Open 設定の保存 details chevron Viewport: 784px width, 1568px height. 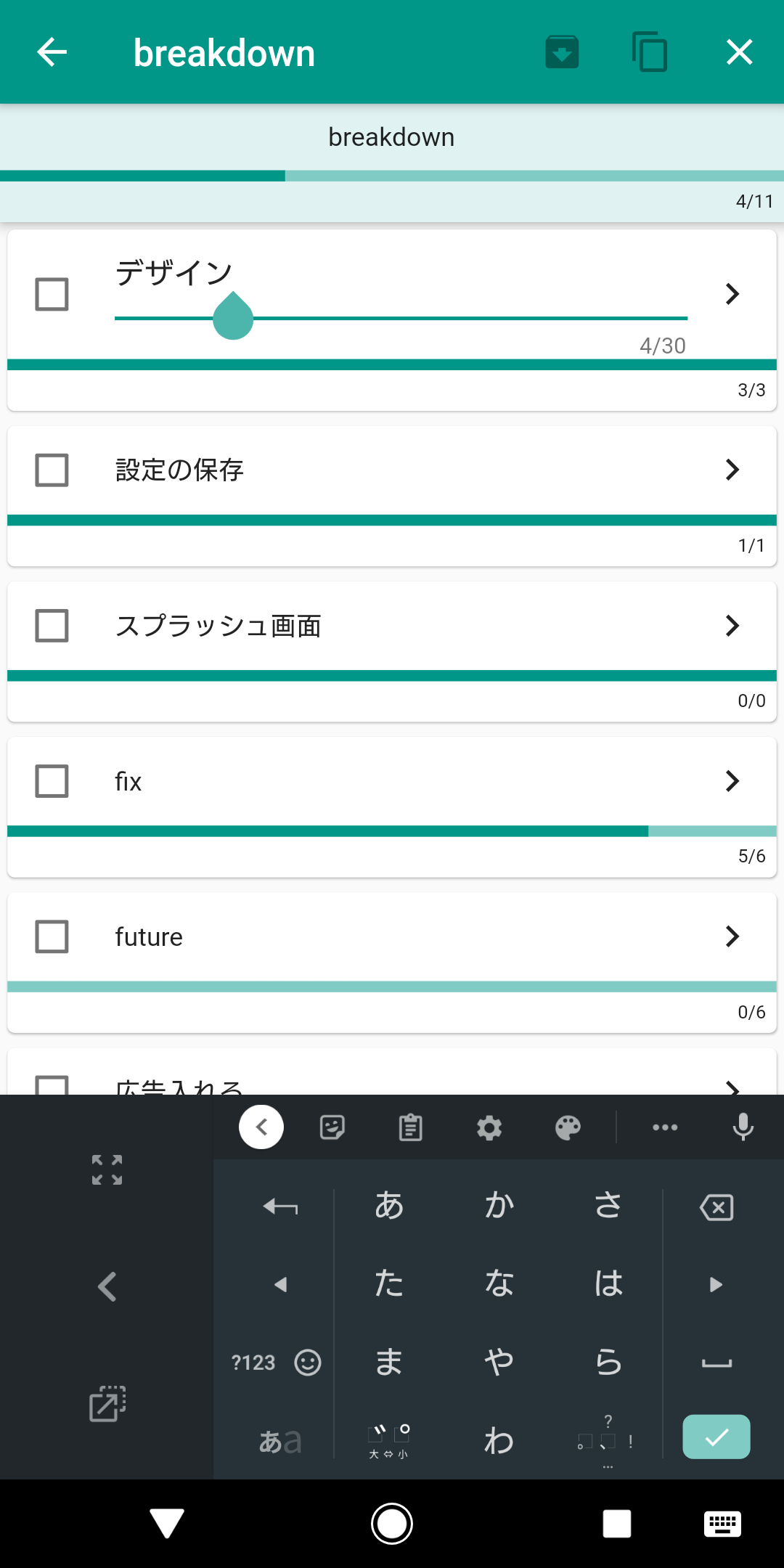point(732,470)
